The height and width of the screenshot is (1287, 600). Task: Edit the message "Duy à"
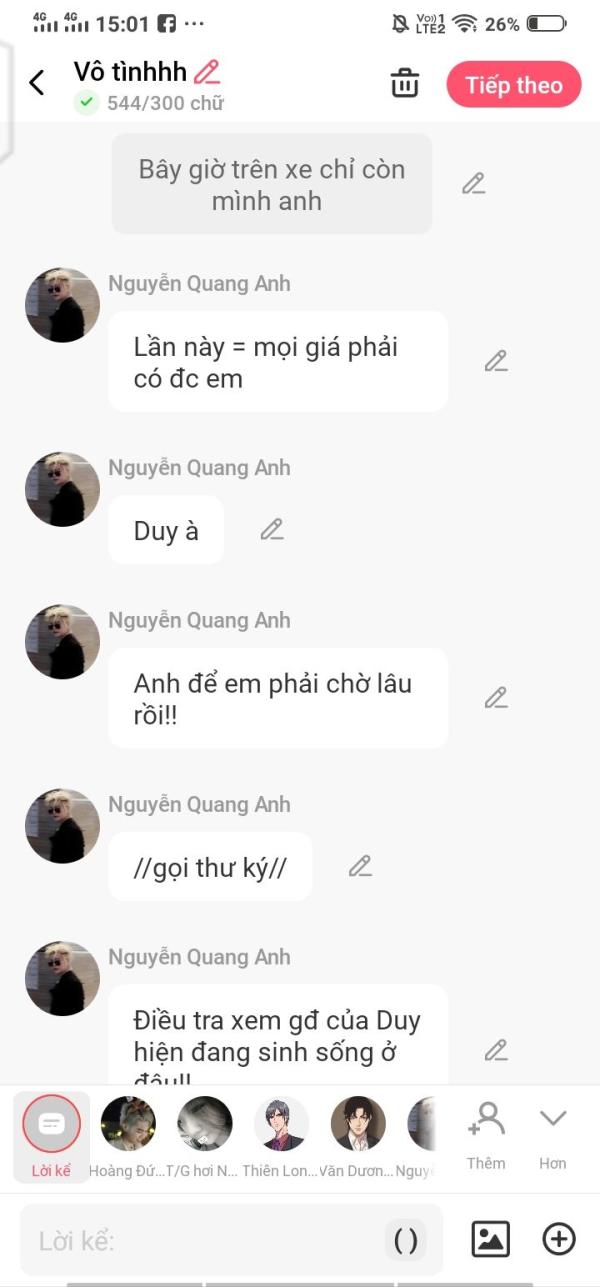[272, 529]
